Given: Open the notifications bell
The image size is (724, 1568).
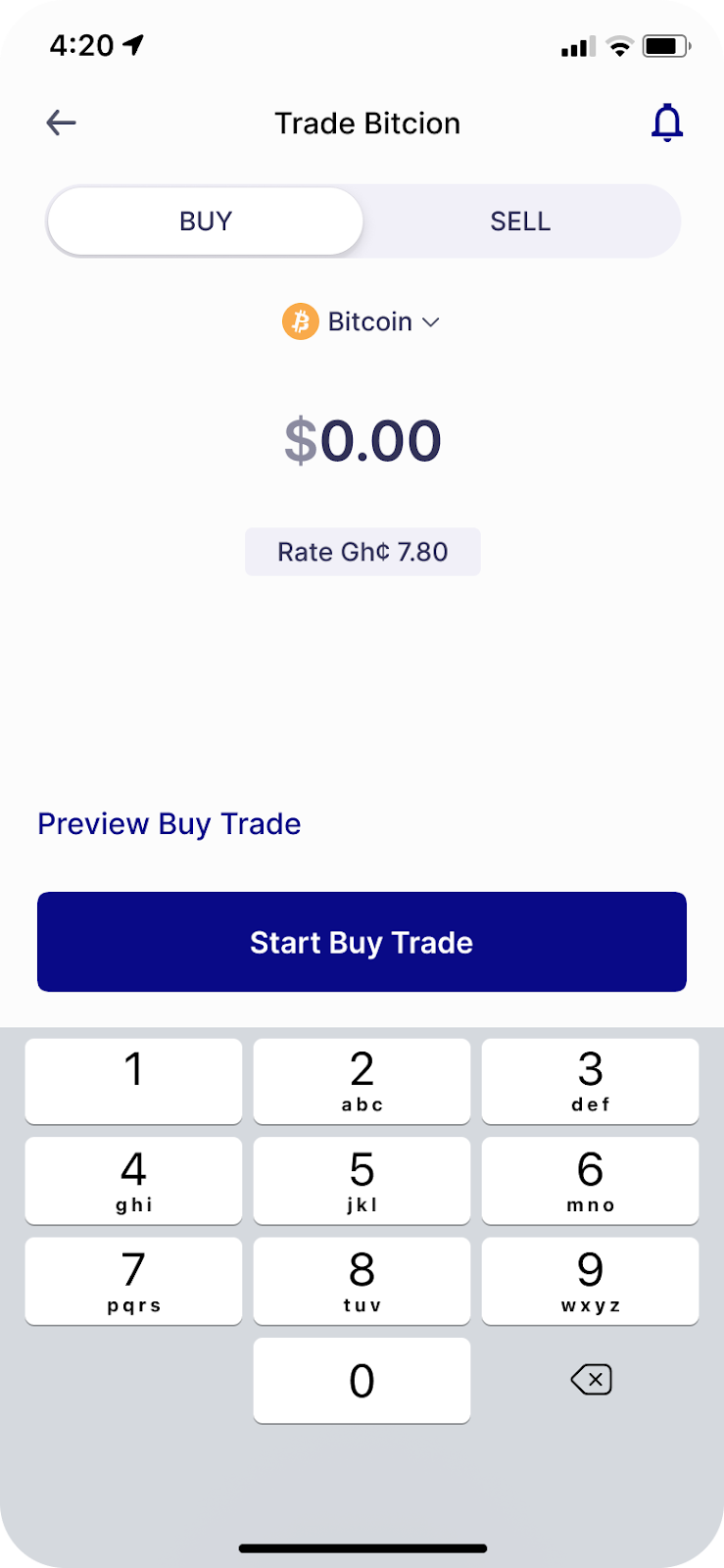Looking at the screenshot, I should [667, 122].
